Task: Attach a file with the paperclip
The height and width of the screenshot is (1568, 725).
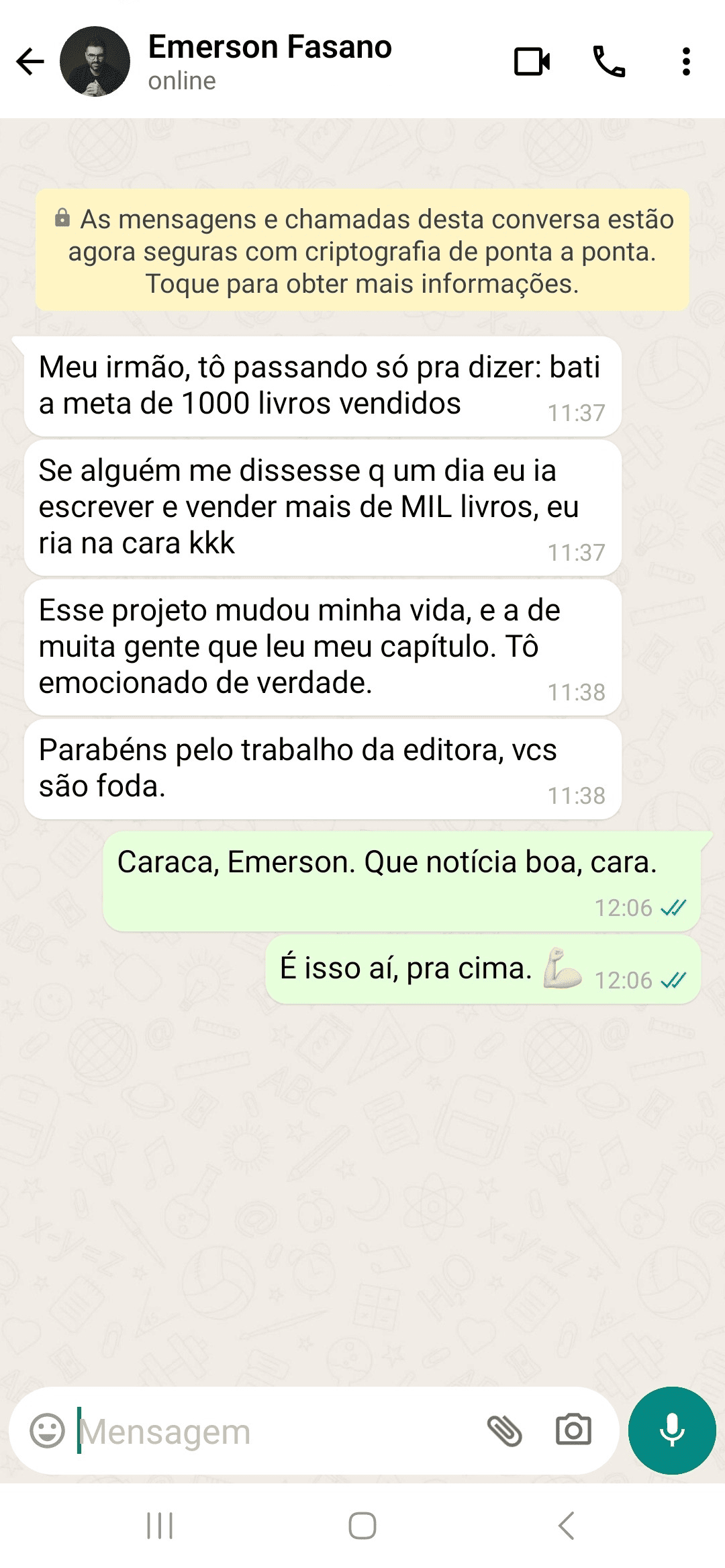Action: pyautogui.click(x=504, y=1430)
